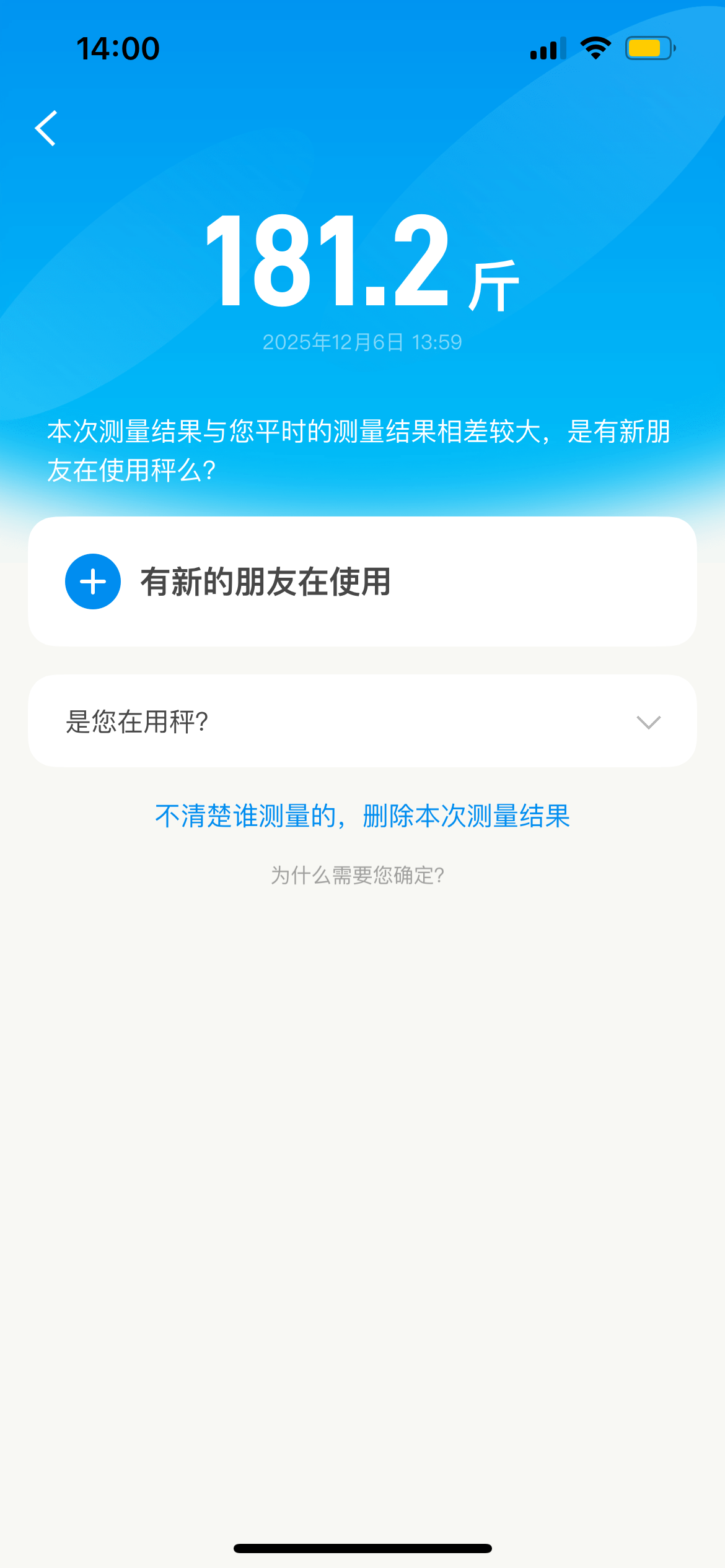725x1568 pixels.
Task: Select 有新的朋友在使用 to add a new user
Action: [362, 581]
